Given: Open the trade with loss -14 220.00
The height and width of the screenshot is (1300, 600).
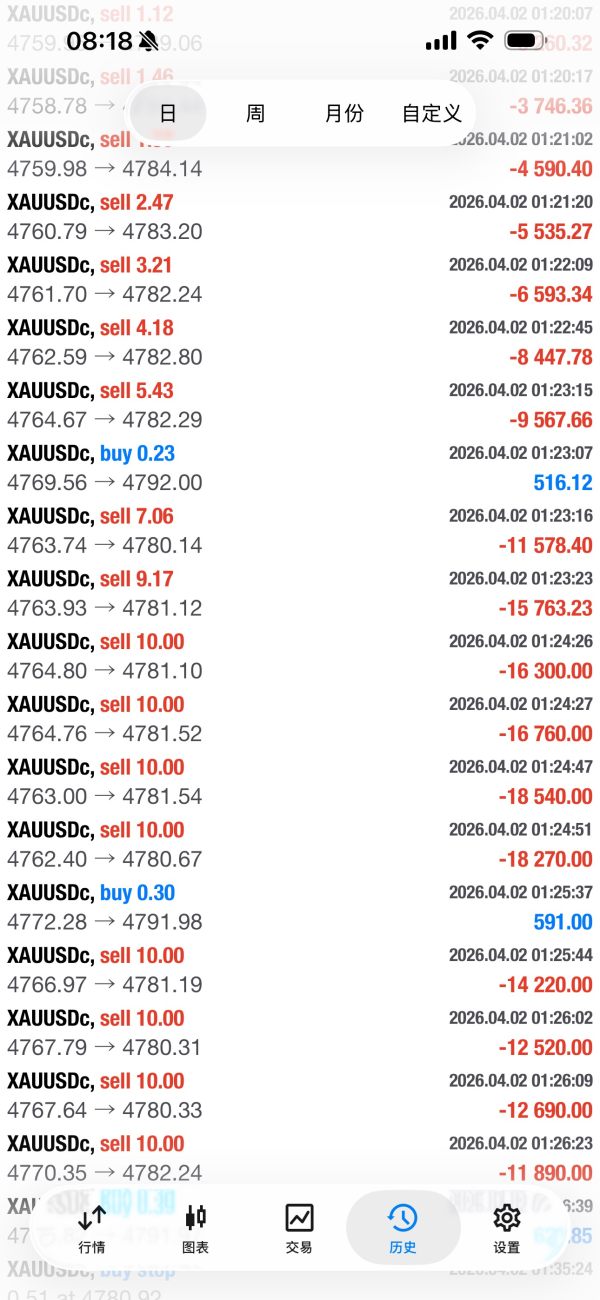Looking at the screenshot, I should pos(300,971).
